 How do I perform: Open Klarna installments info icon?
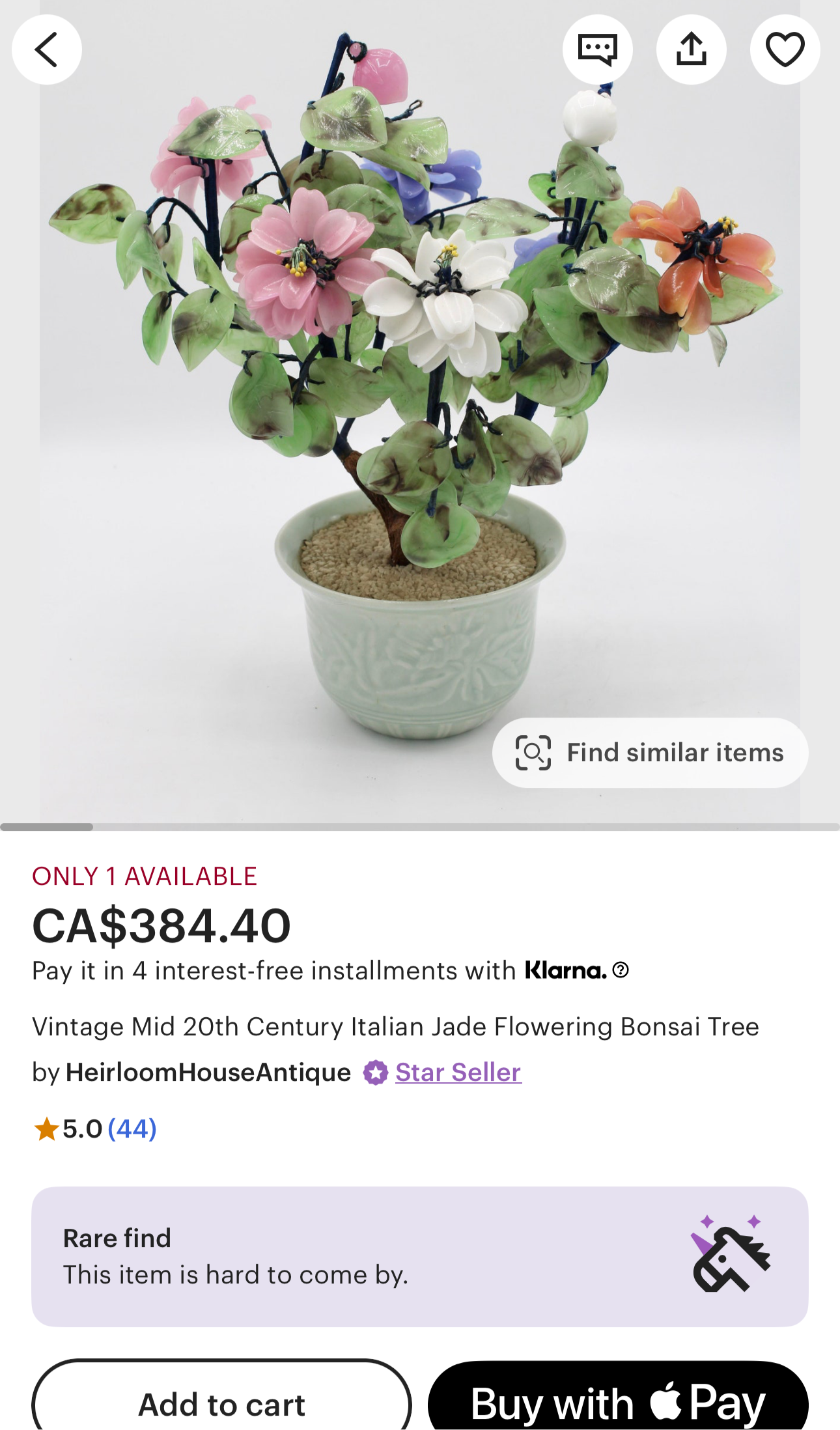621,970
